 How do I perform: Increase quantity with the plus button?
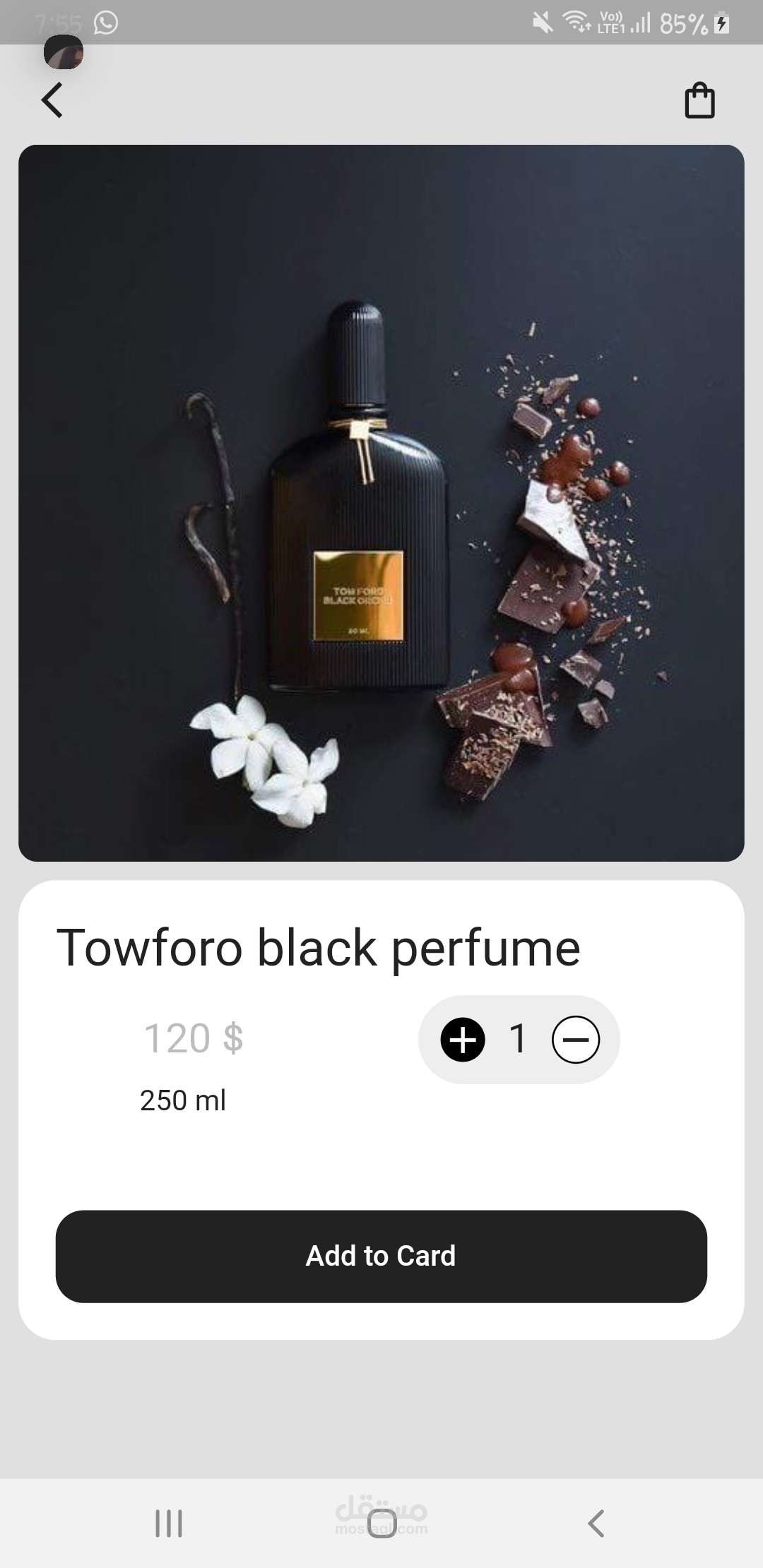click(463, 1040)
